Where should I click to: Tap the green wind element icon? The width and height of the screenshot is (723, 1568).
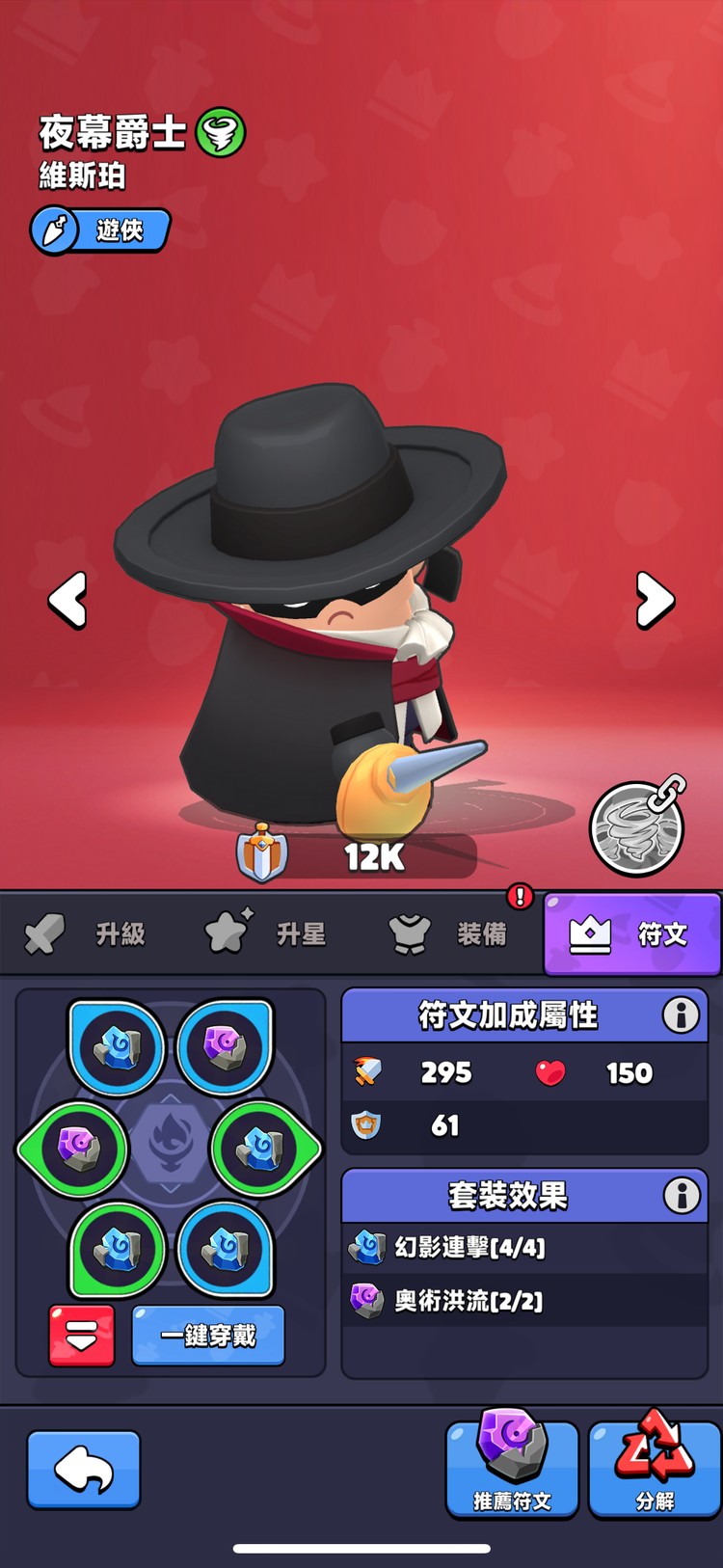coord(221,133)
